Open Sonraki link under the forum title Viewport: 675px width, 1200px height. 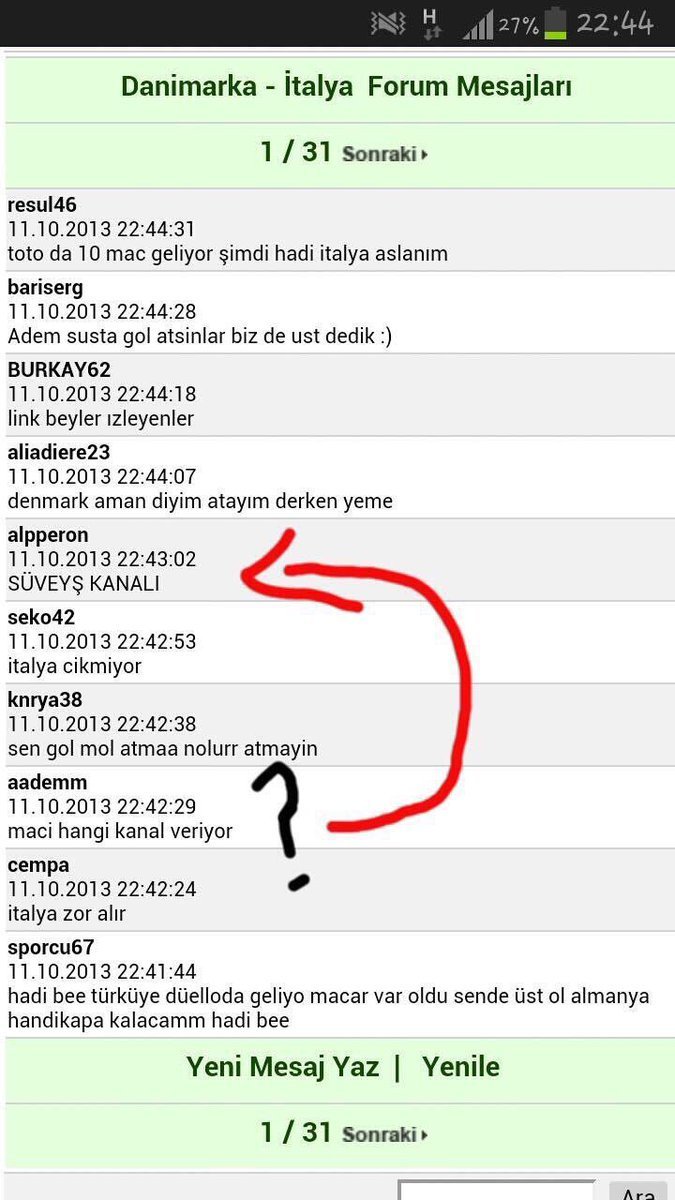click(x=385, y=155)
